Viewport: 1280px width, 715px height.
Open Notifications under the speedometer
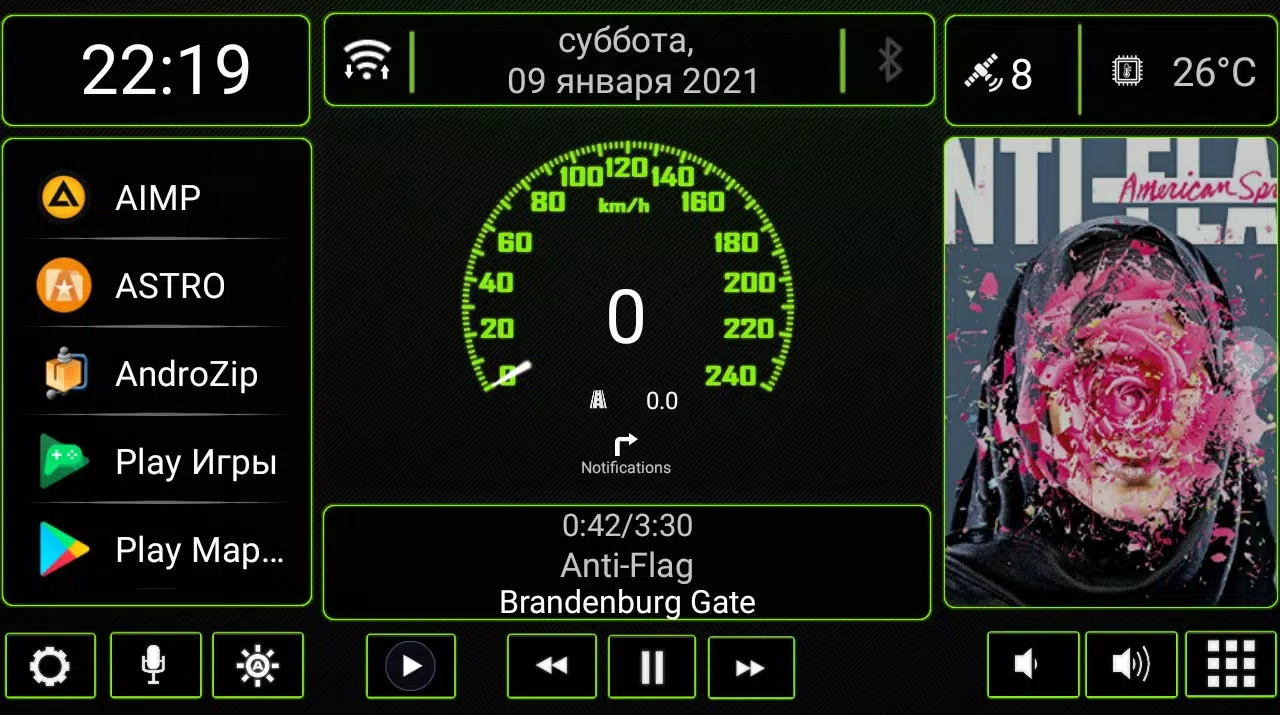click(x=626, y=455)
